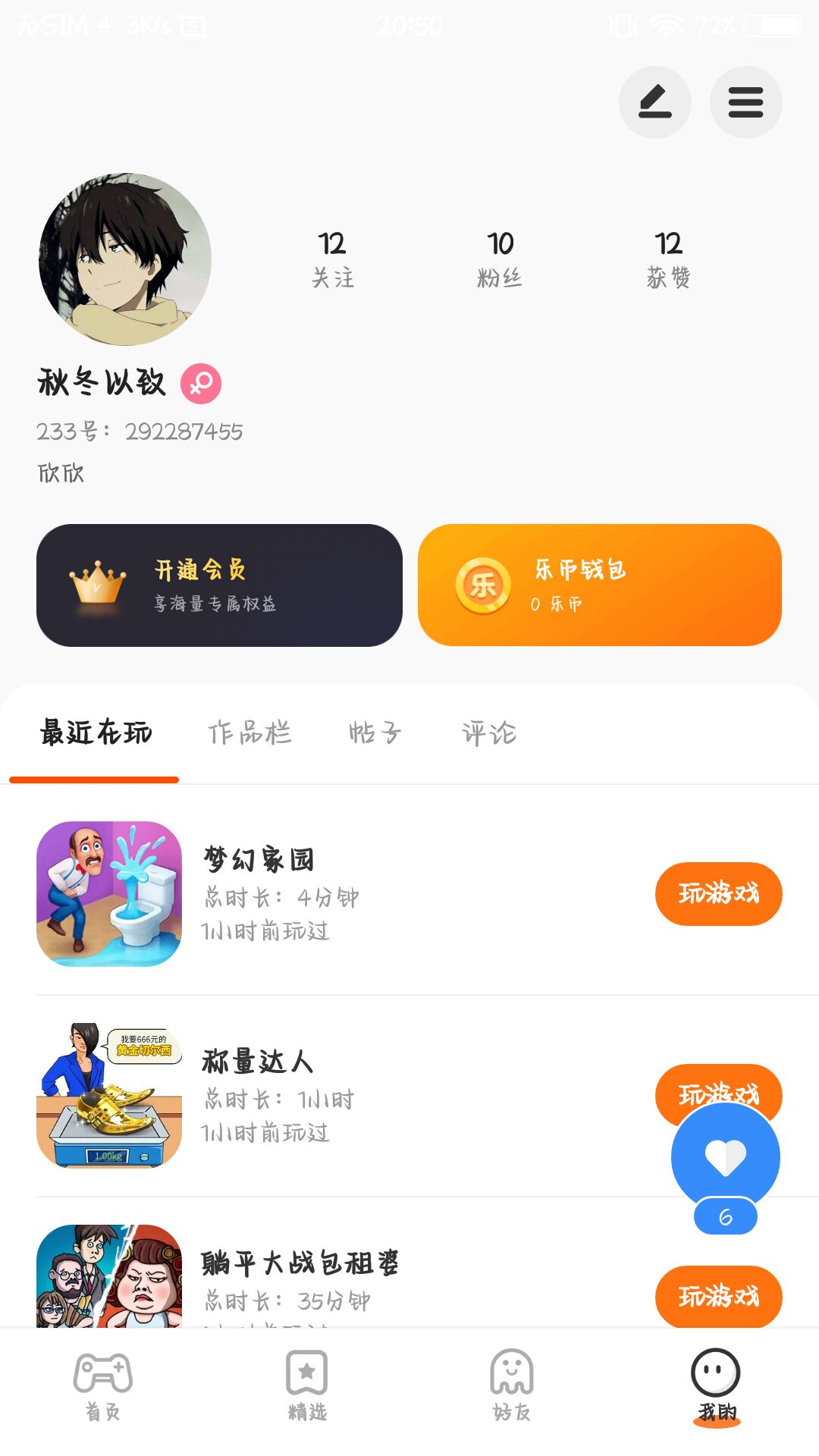Switch to the 帖子 tab
Viewport: 819px width, 1456px height.
[x=375, y=733]
